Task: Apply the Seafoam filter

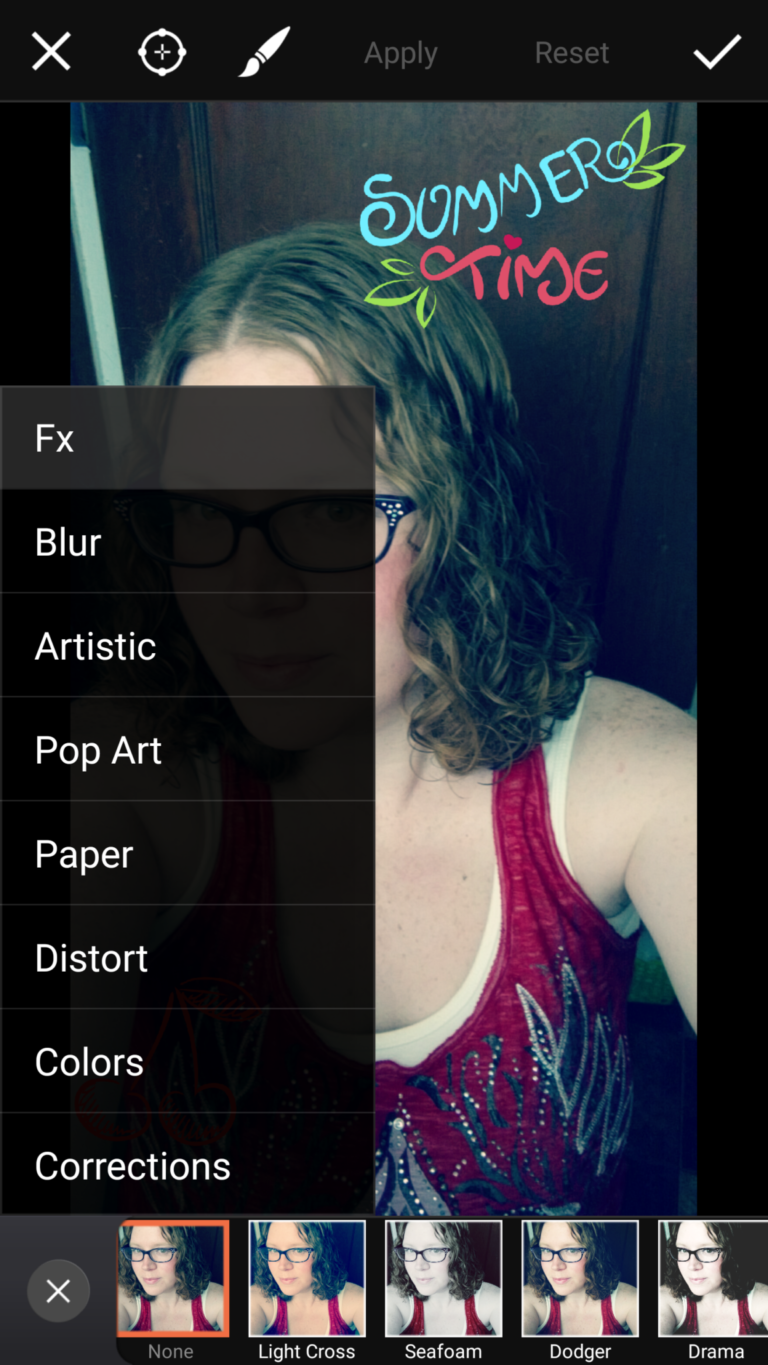Action: click(x=443, y=1277)
